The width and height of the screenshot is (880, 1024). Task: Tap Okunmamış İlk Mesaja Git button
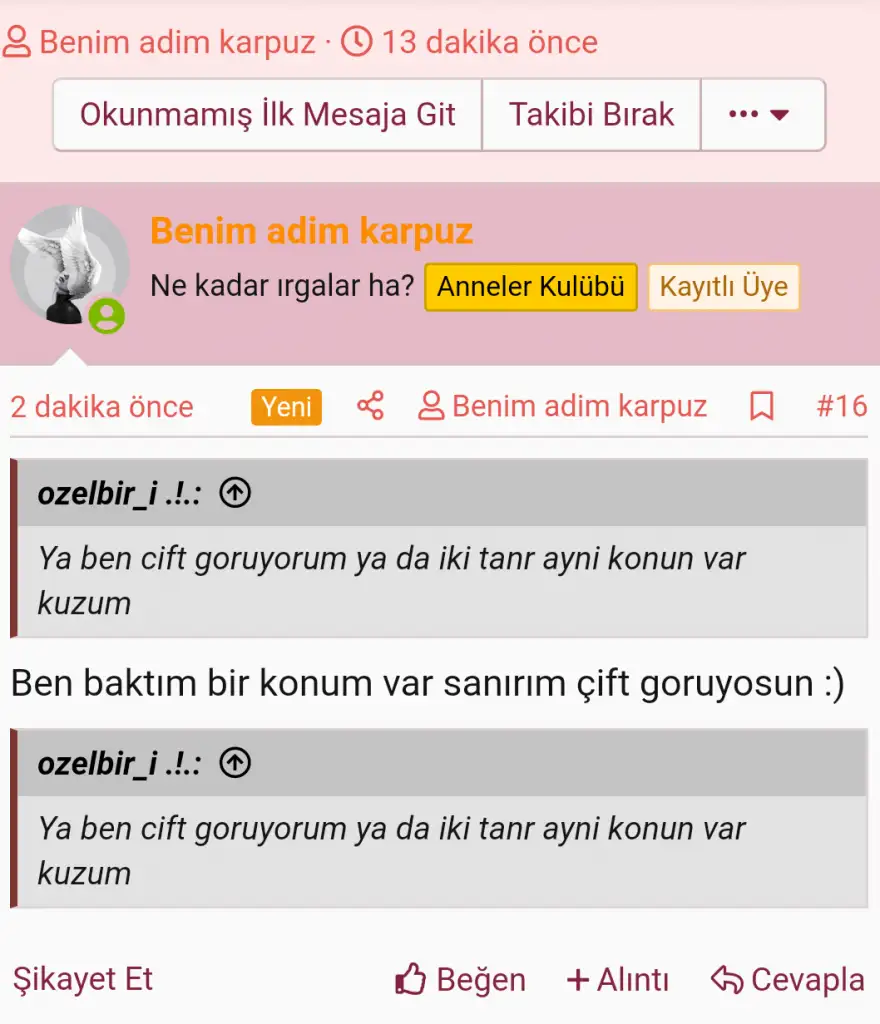267,115
